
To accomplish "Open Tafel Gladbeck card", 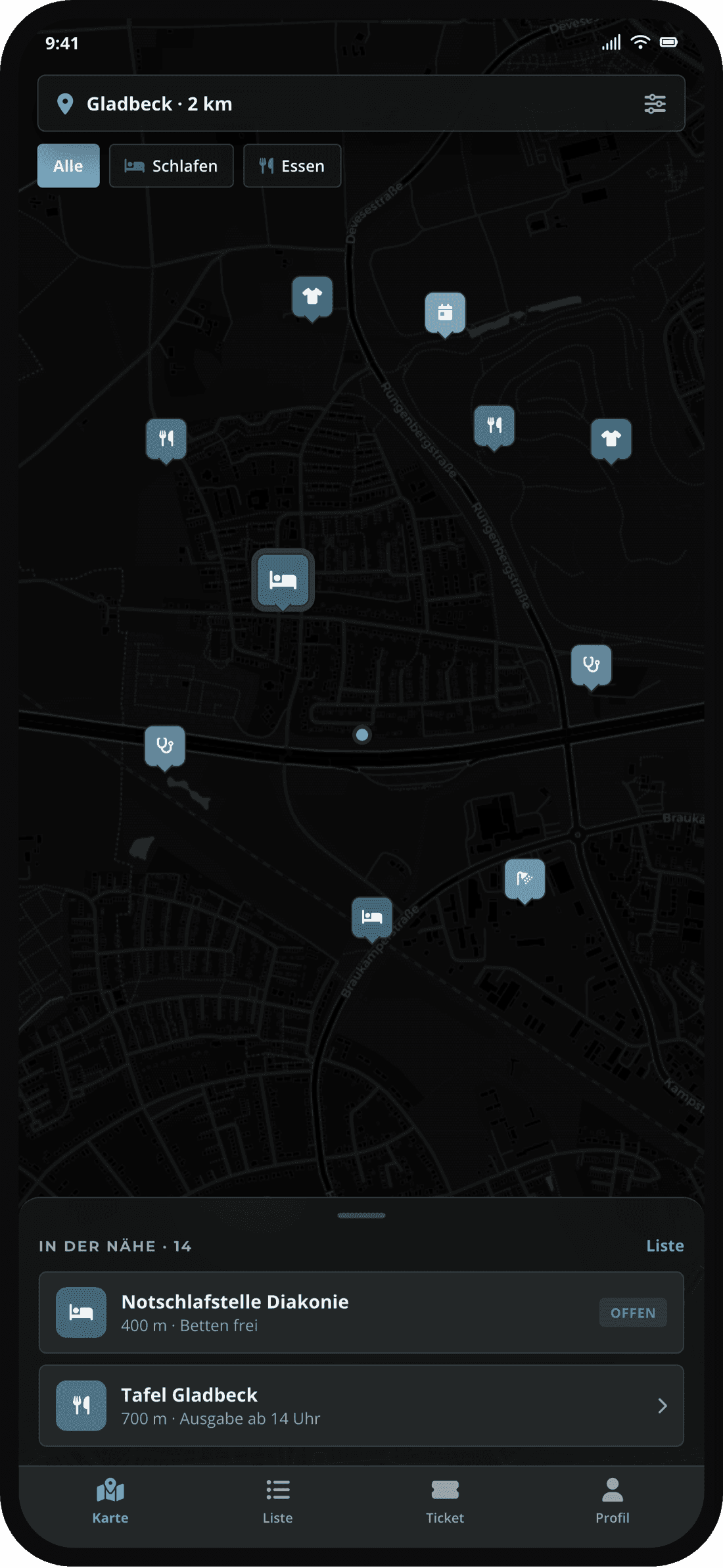I will [361, 1406].
